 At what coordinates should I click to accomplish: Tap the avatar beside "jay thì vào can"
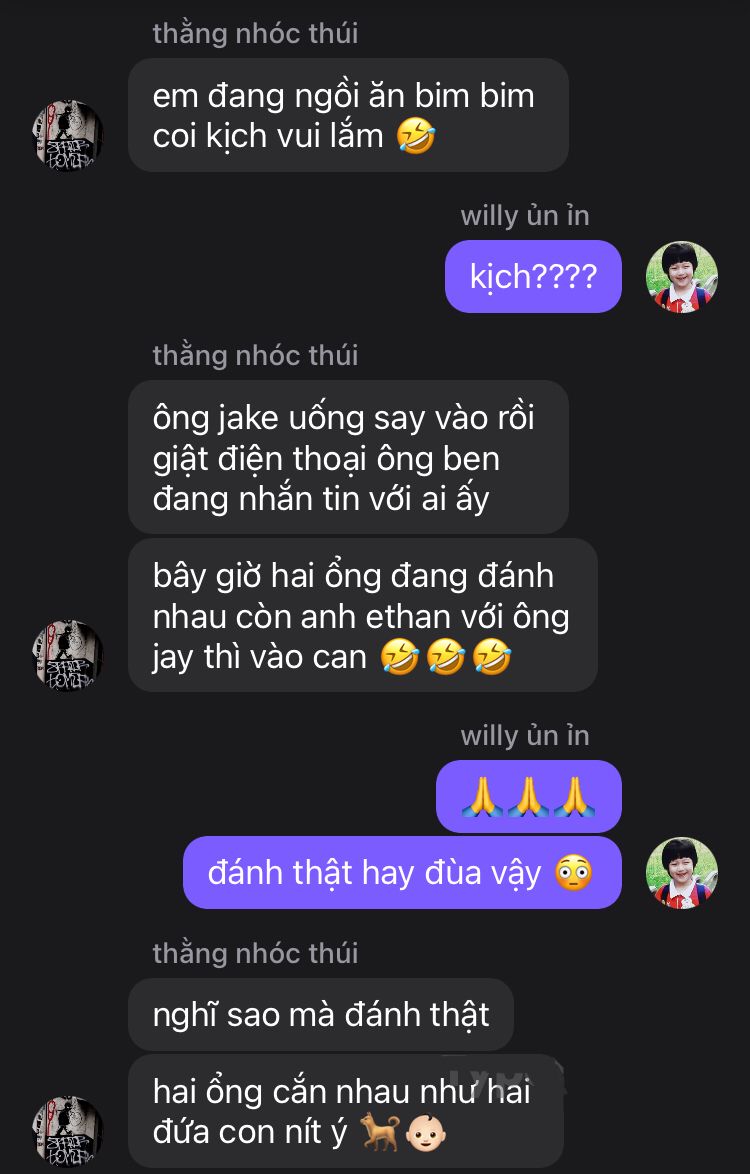pos(67,656)
